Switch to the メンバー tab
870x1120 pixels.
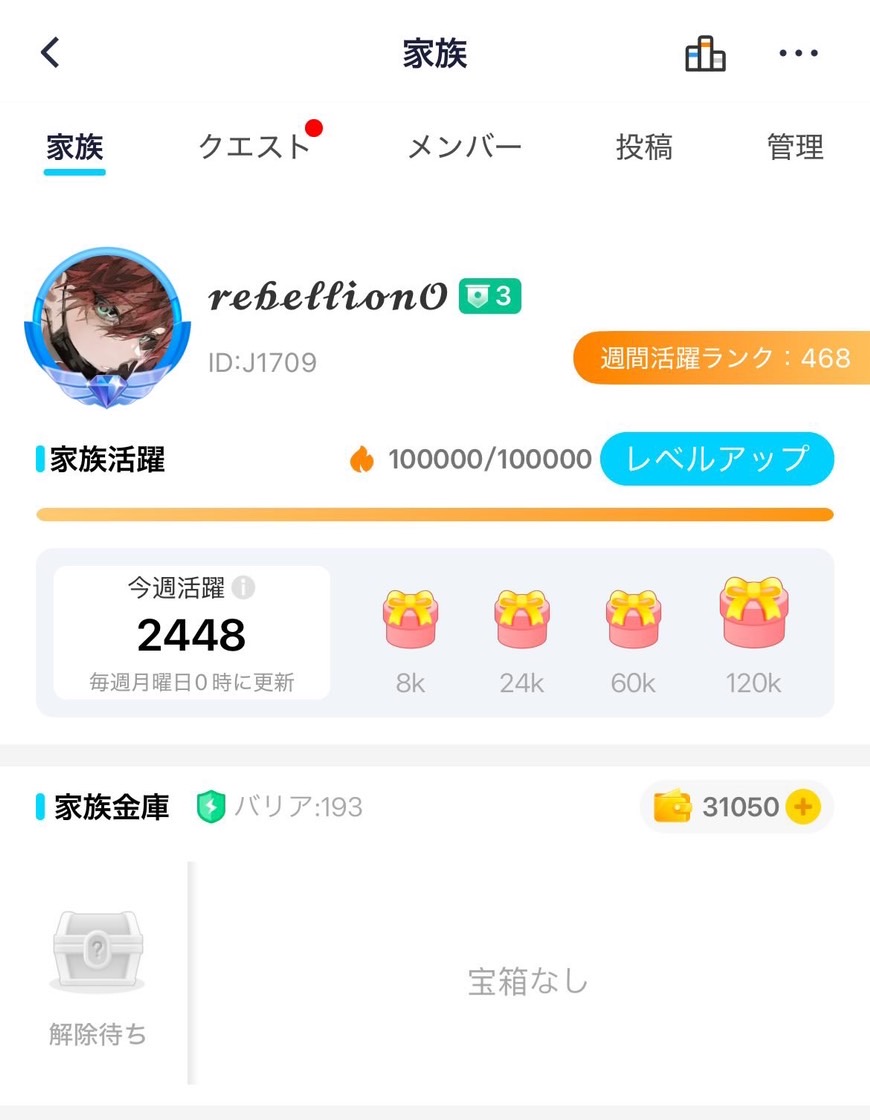point(464,148)
